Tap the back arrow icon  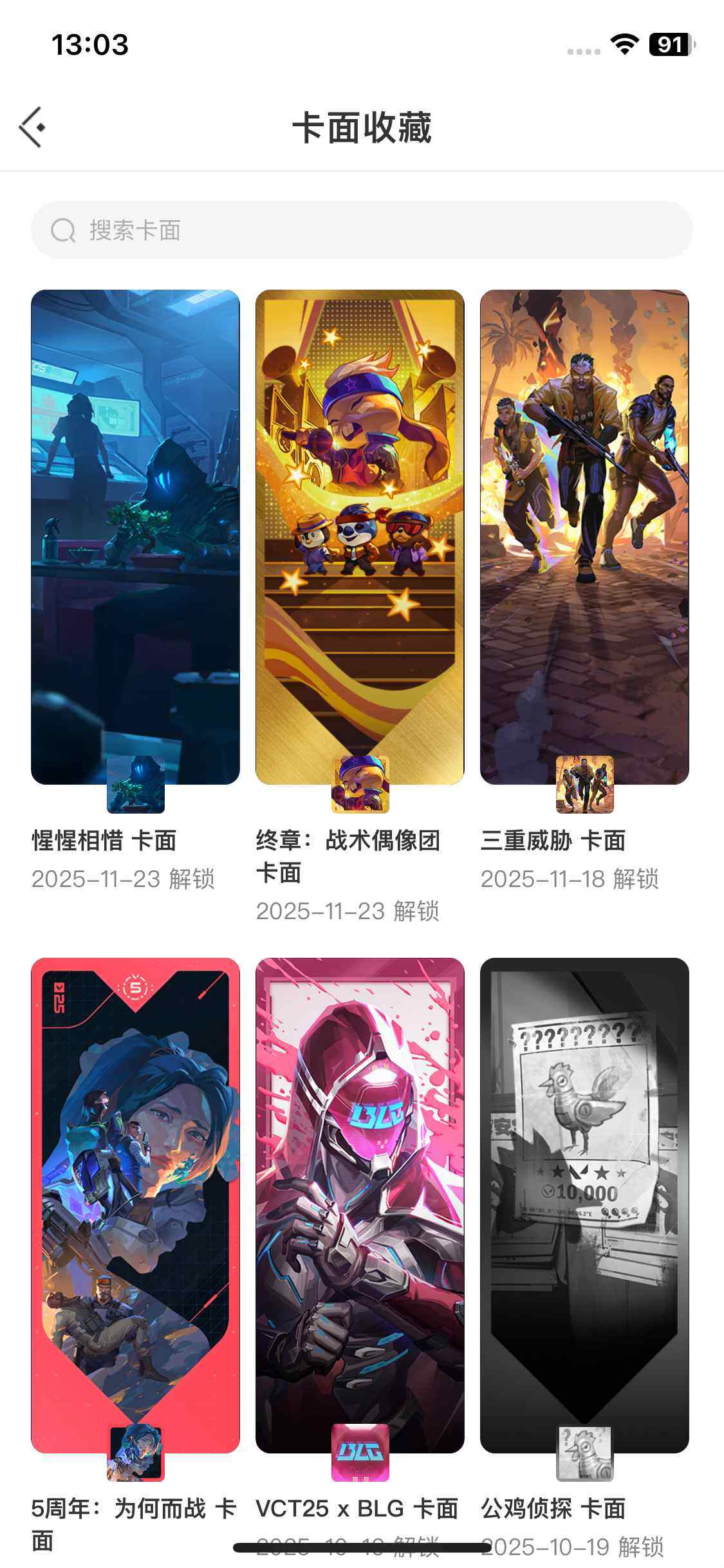tap(30, 127)
